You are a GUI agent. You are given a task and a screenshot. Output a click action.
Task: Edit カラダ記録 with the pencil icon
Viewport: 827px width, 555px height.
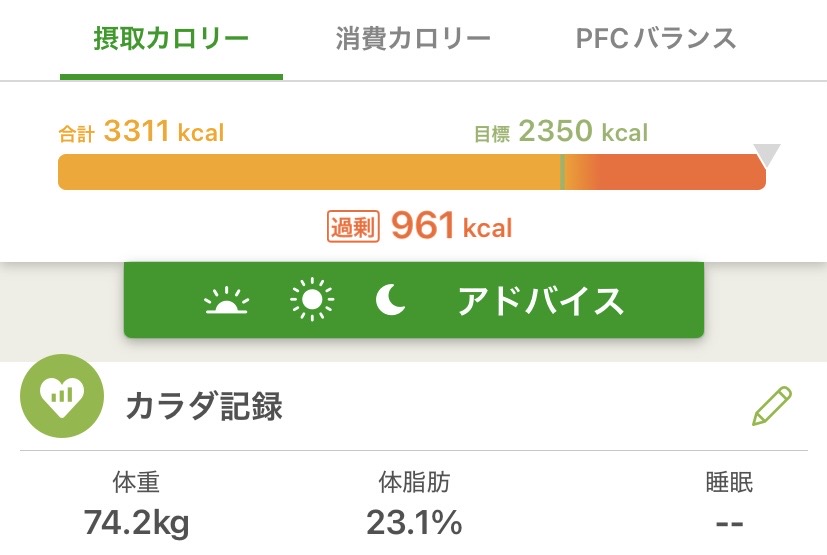click(x=771, y=406)
